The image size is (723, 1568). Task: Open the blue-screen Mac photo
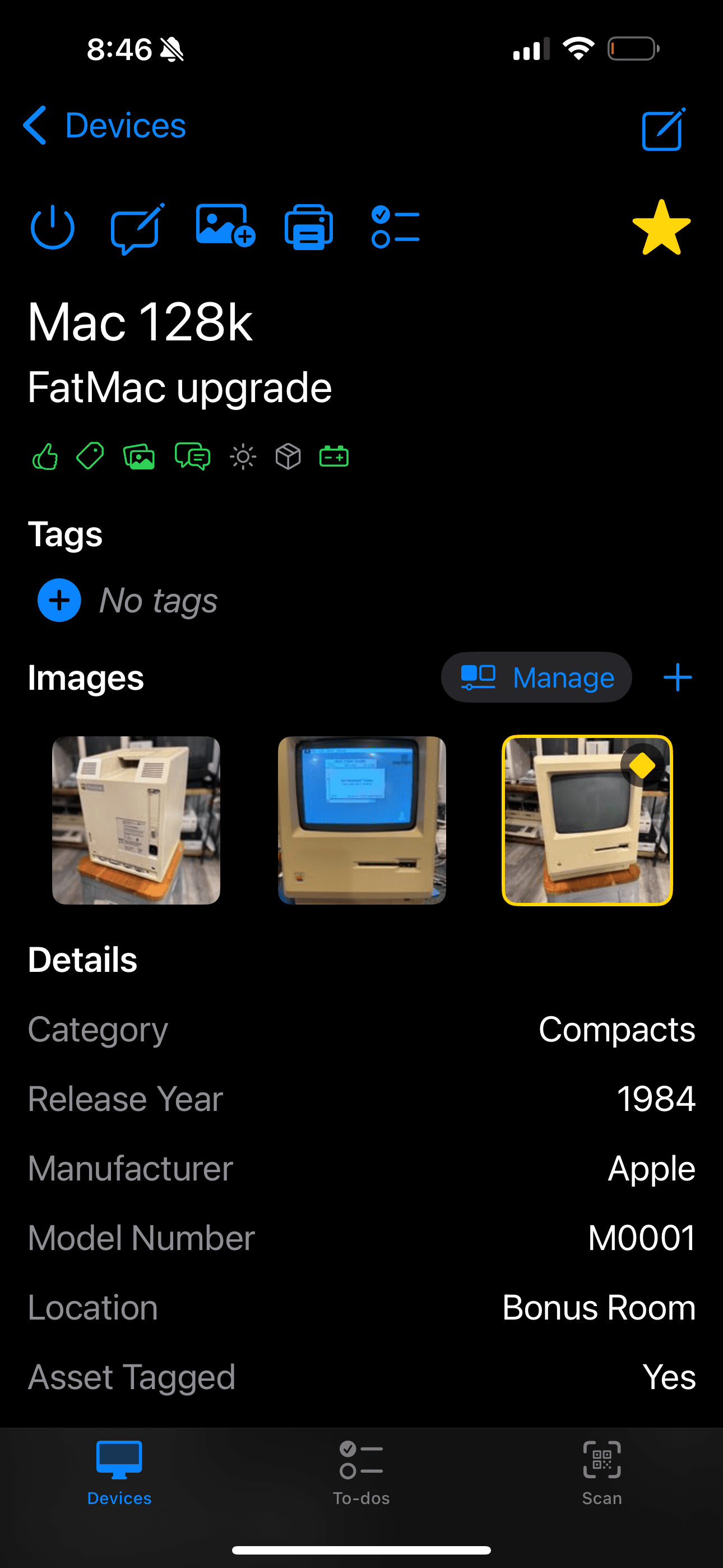tap(362, 820)
